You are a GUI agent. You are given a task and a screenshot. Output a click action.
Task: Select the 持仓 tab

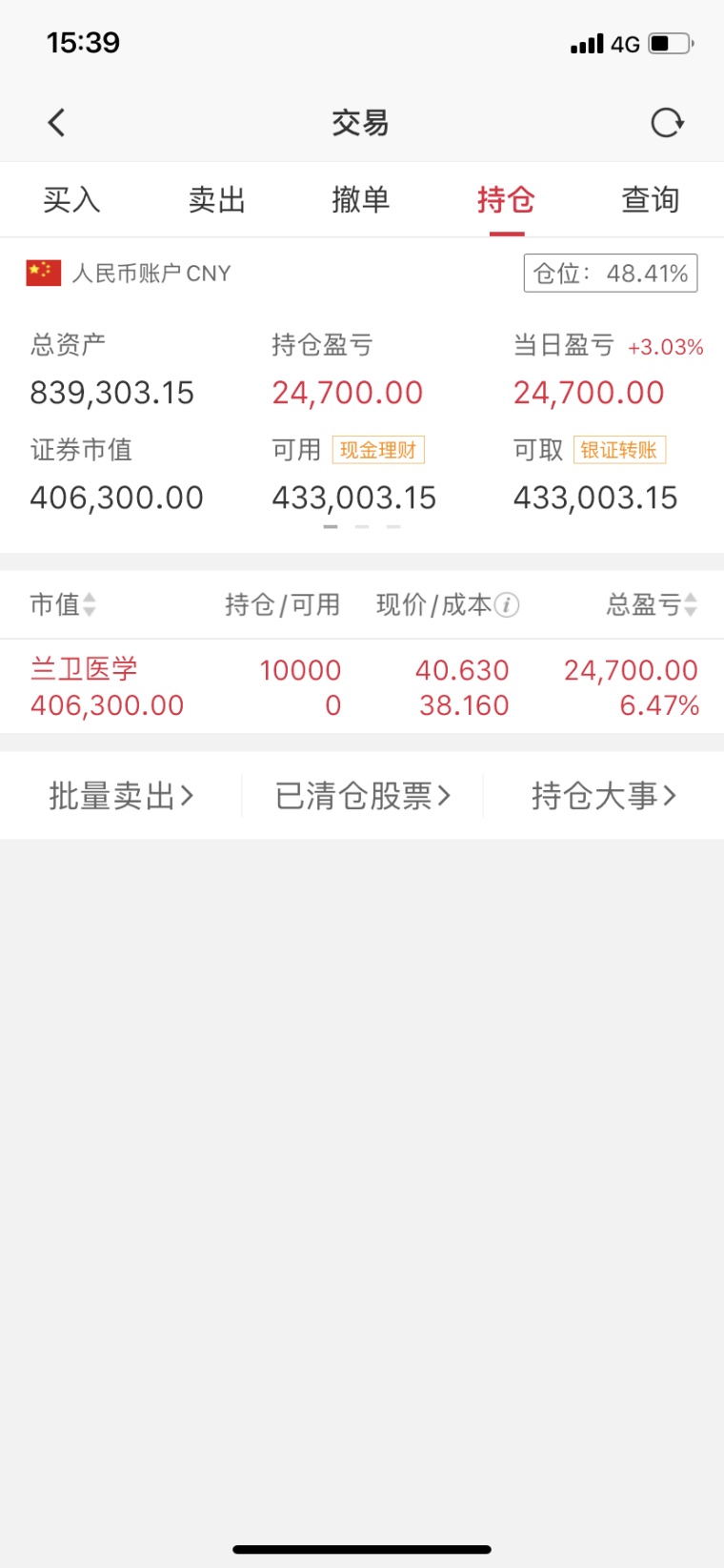(x=506, y=200)
